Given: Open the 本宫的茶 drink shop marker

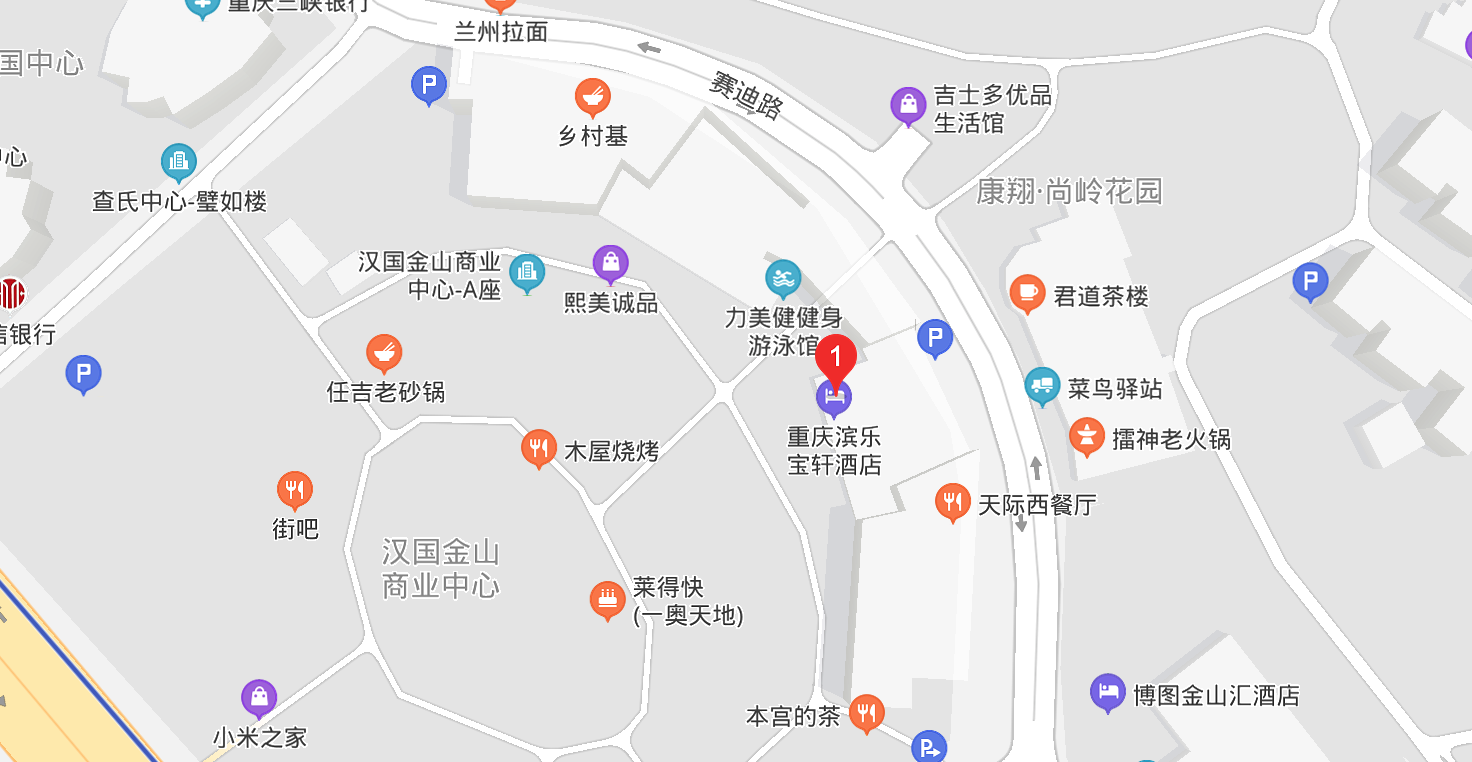Looking at the screenshot, I should [866, 713].
